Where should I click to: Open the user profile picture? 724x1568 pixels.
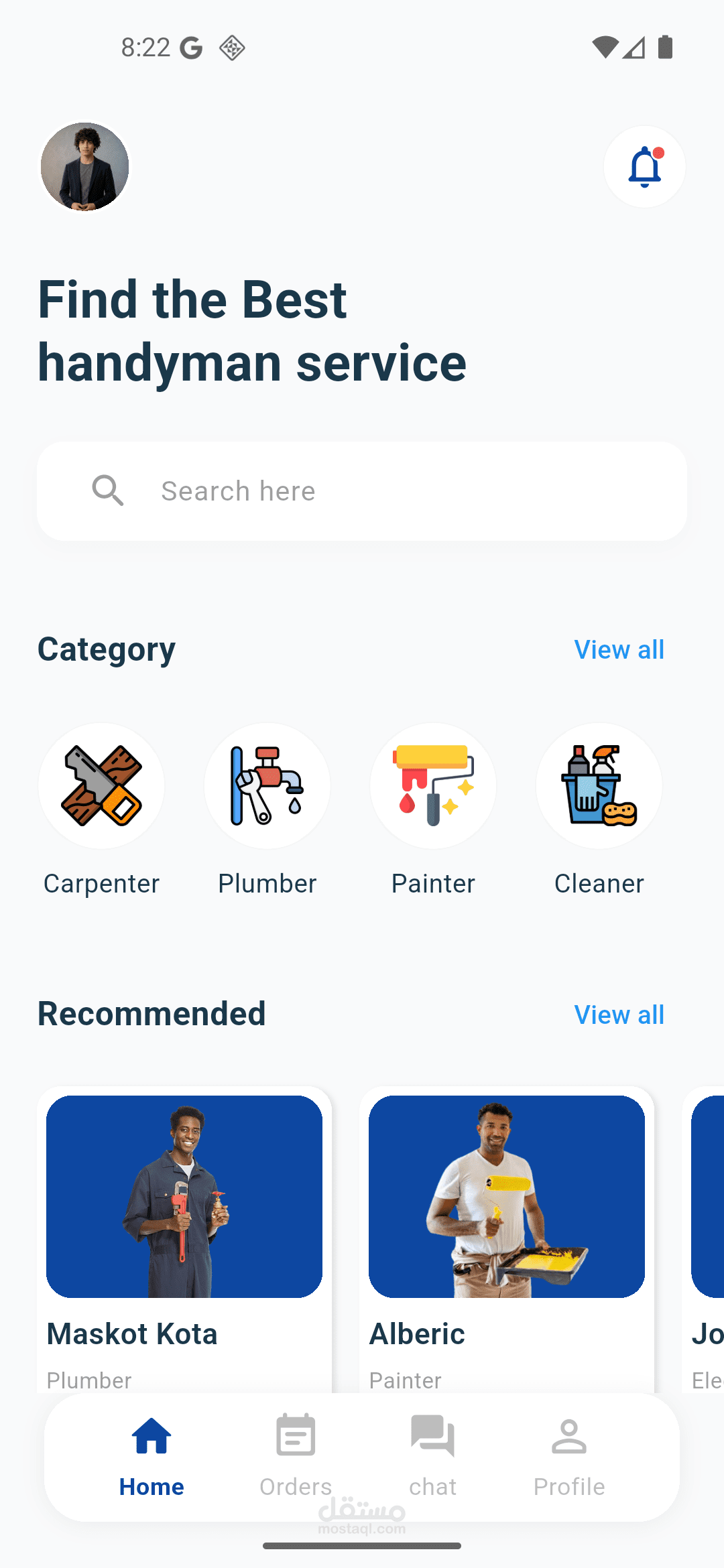[x=85, y=167]
